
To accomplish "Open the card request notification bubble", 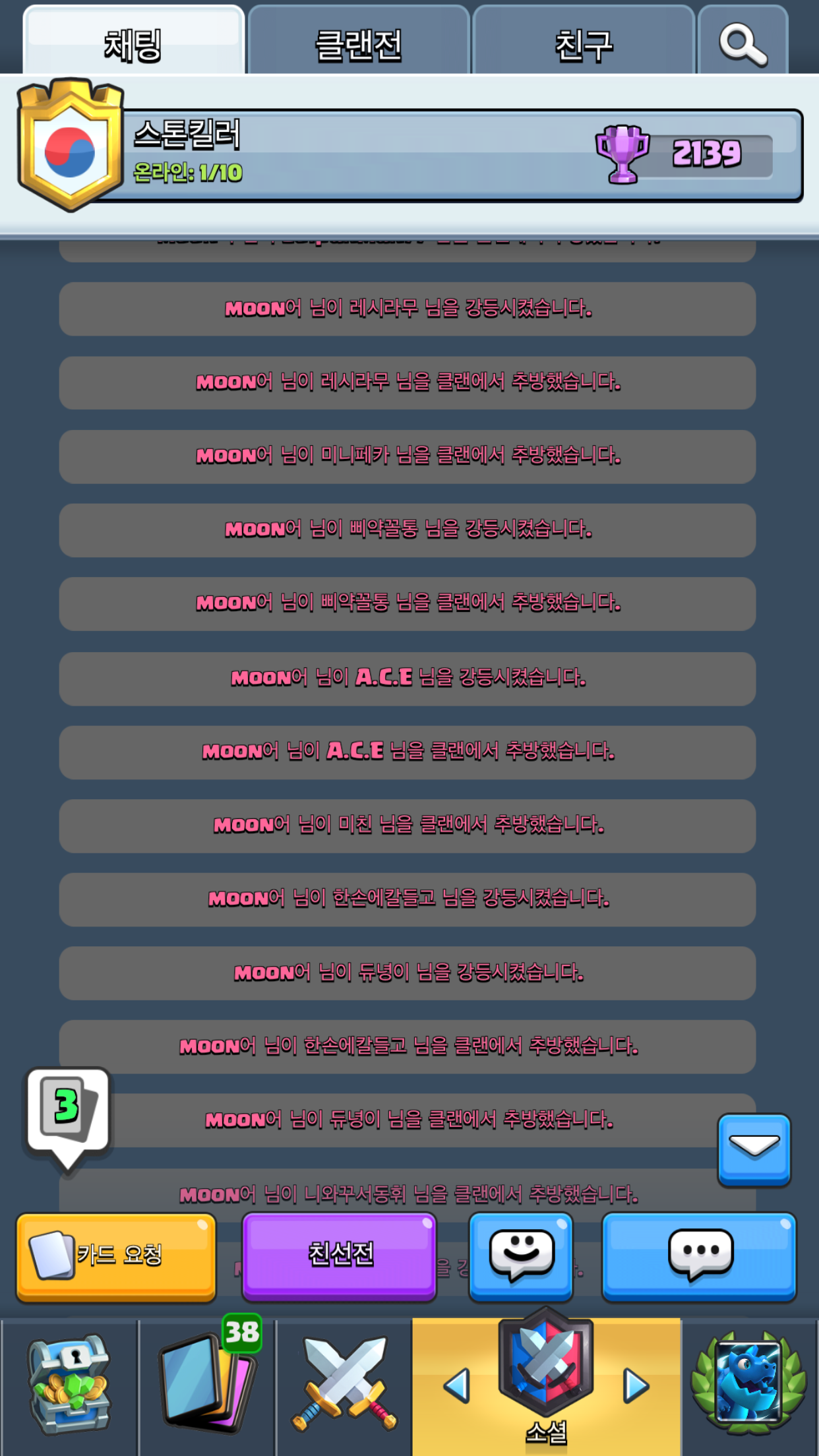I will coord(67,1114).
